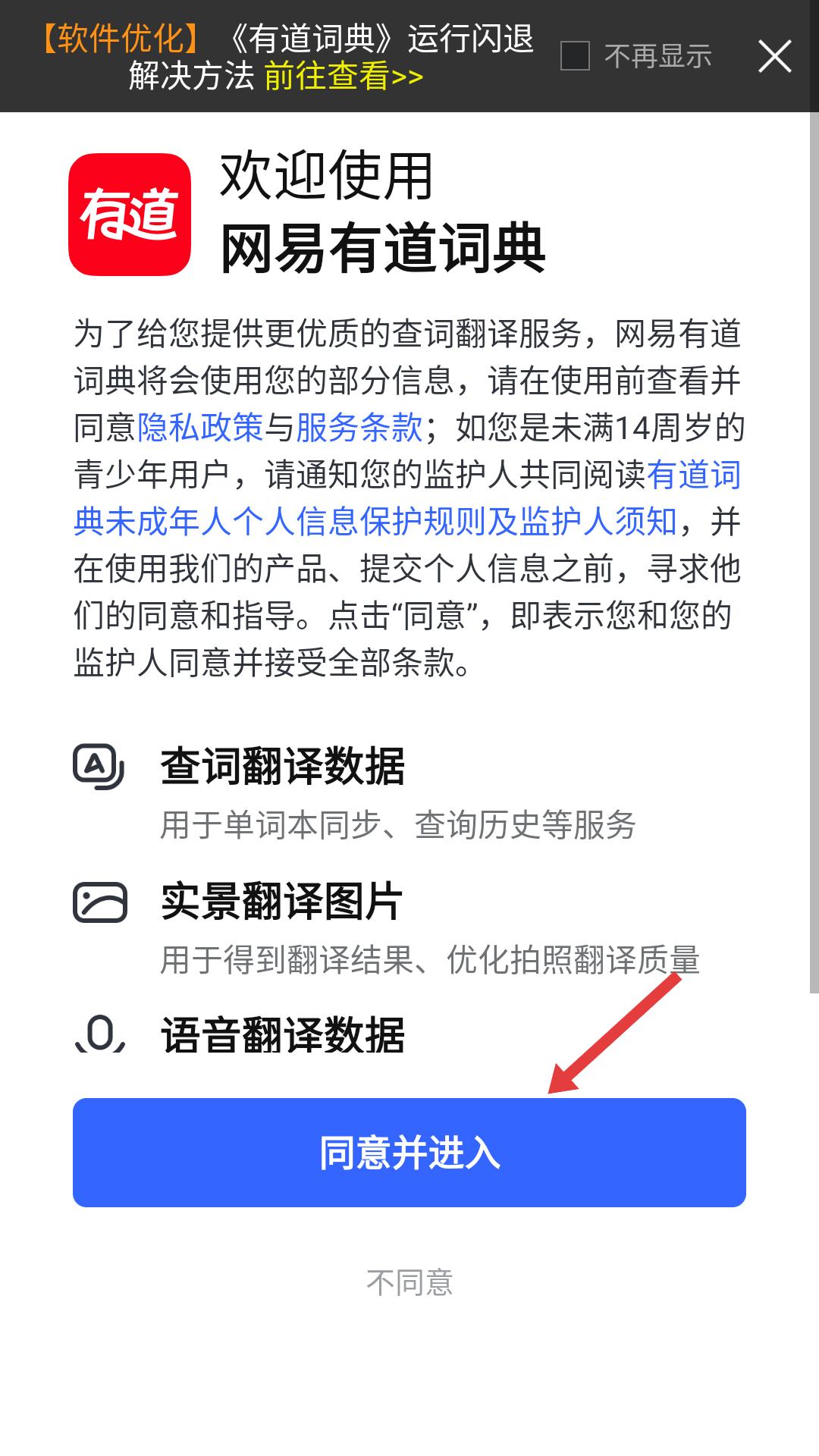The height and width of the screenshot is (1456, 819).
Task: Open the 前往查看>> link in banner
Action: pyautogui.click(x=344, y=76)
